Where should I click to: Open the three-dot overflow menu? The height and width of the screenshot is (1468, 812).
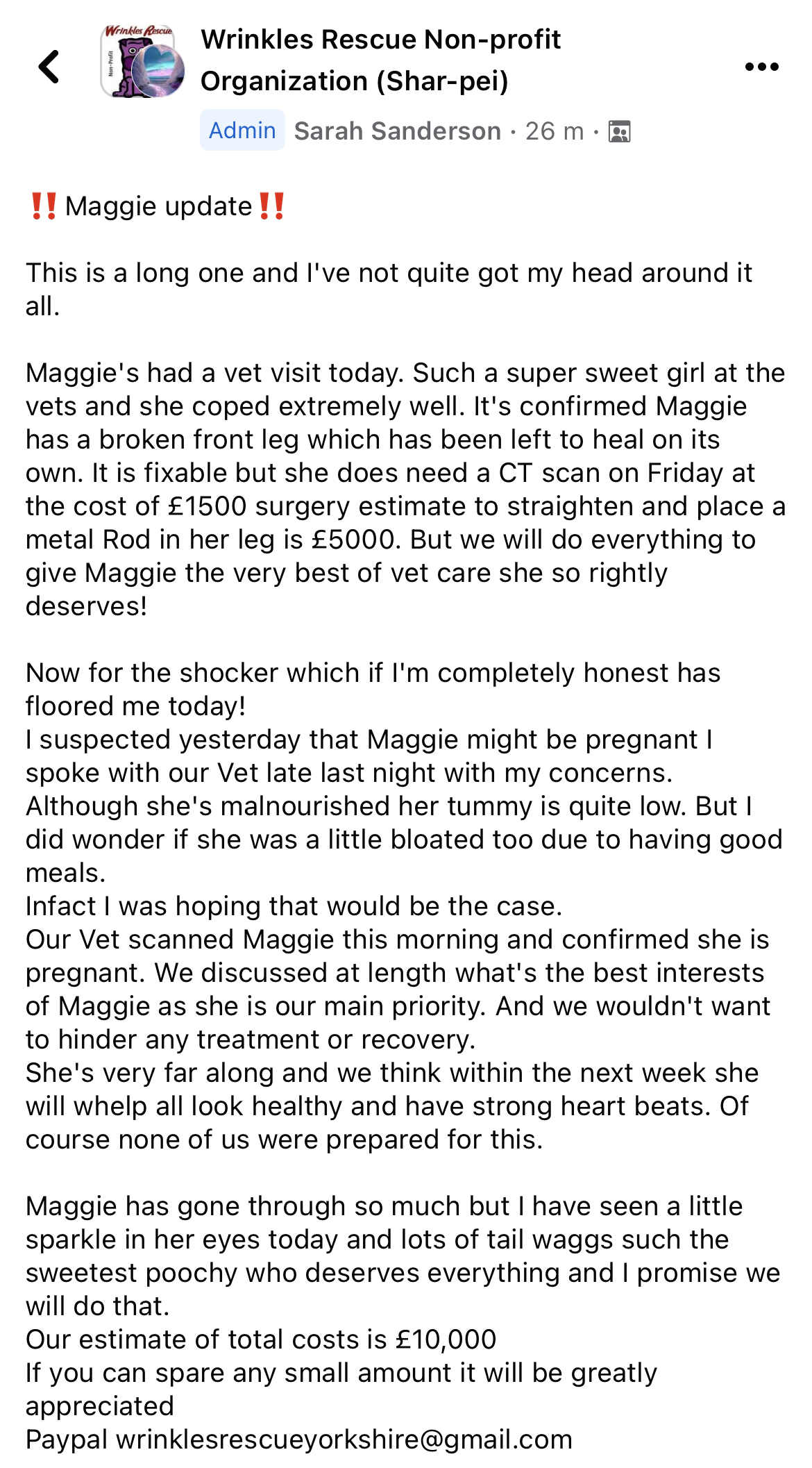point(761,67)
